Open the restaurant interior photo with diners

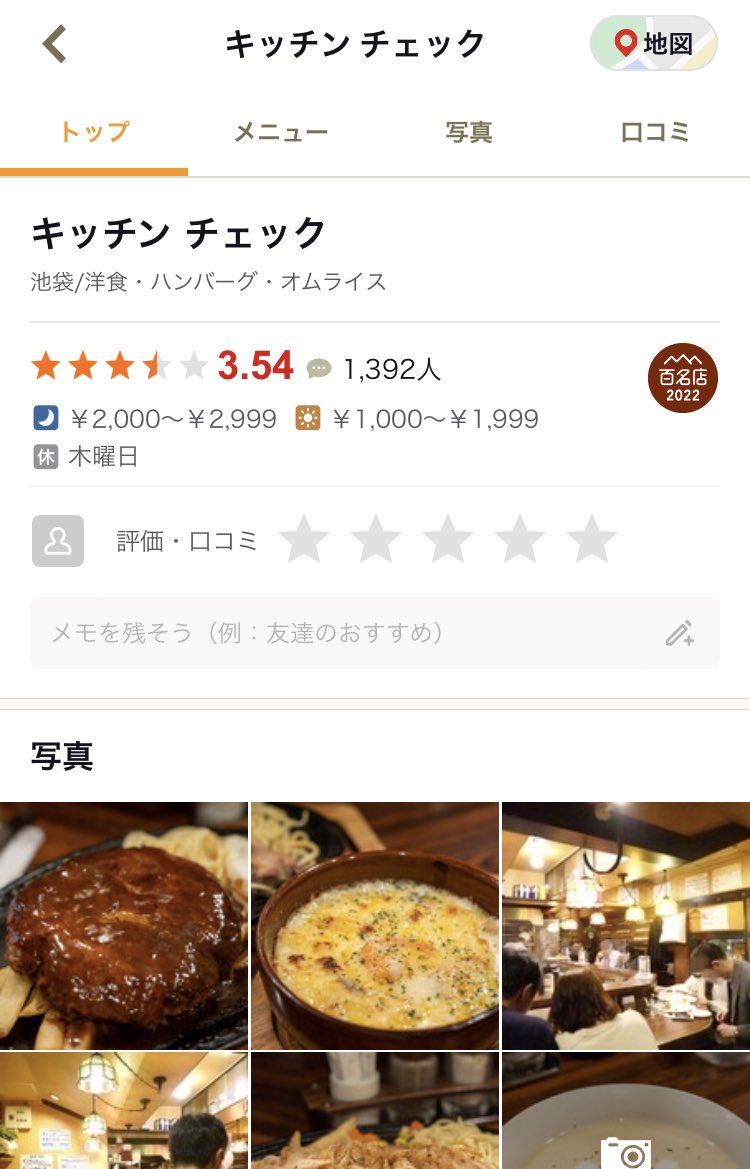(x=626, y=925)
